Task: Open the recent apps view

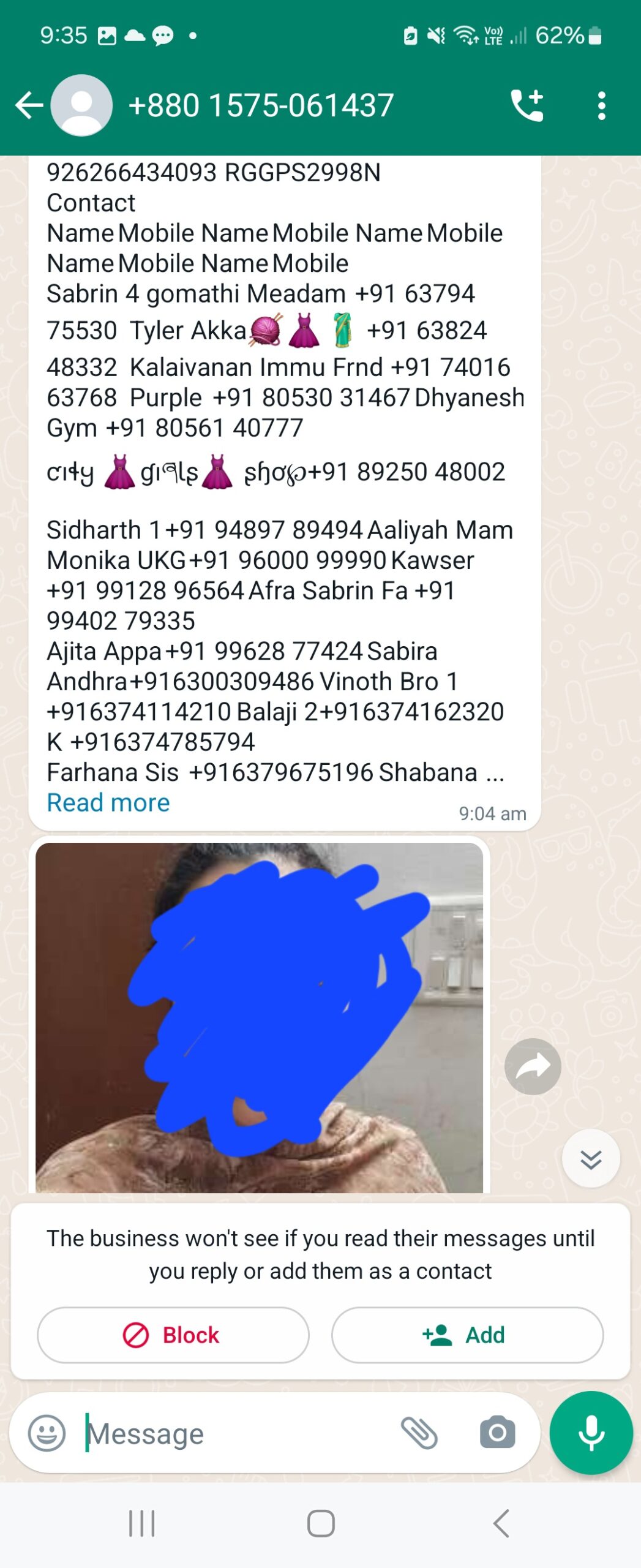Action: pos(141,1523)
